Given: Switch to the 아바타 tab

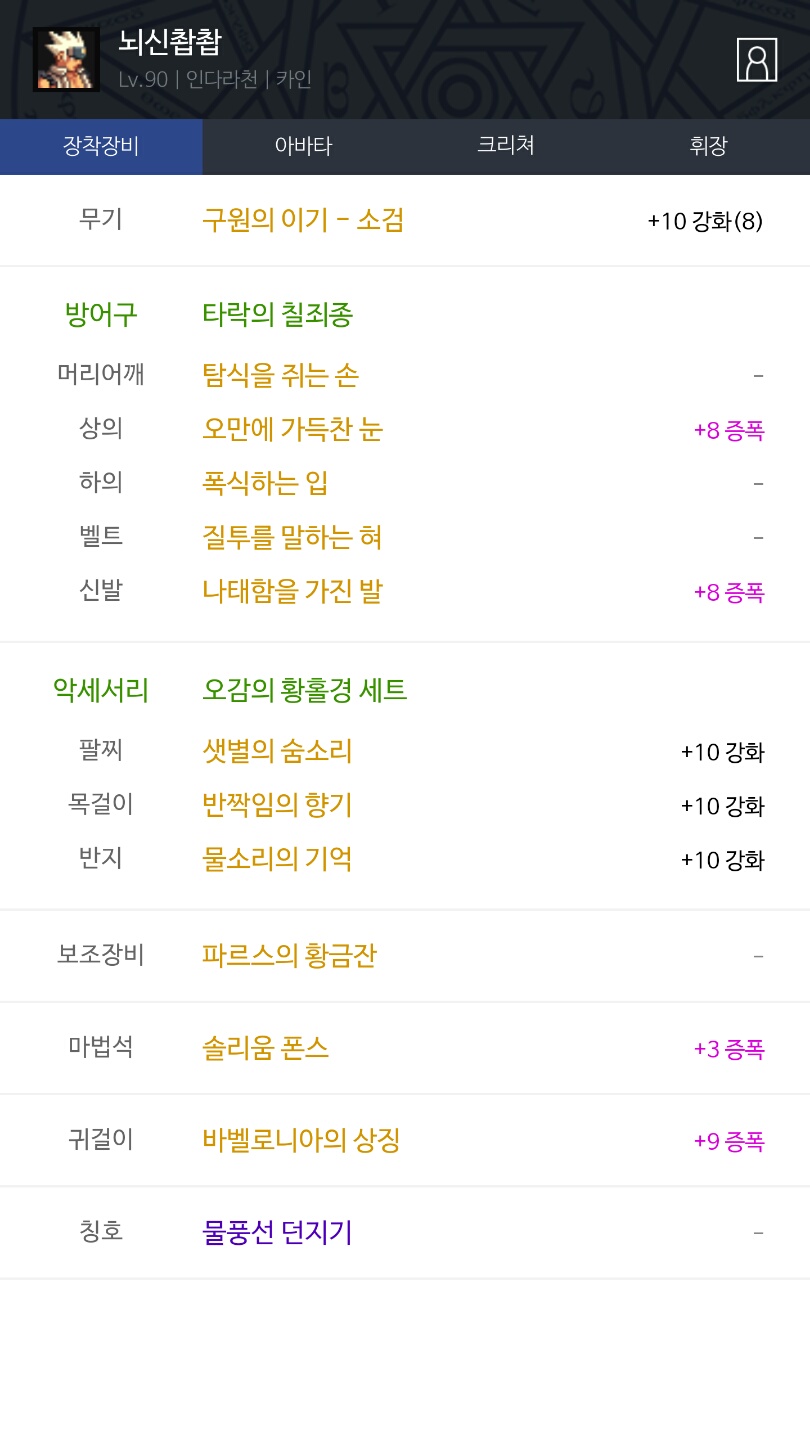Looking at the screenshot, I should point(303,146).
